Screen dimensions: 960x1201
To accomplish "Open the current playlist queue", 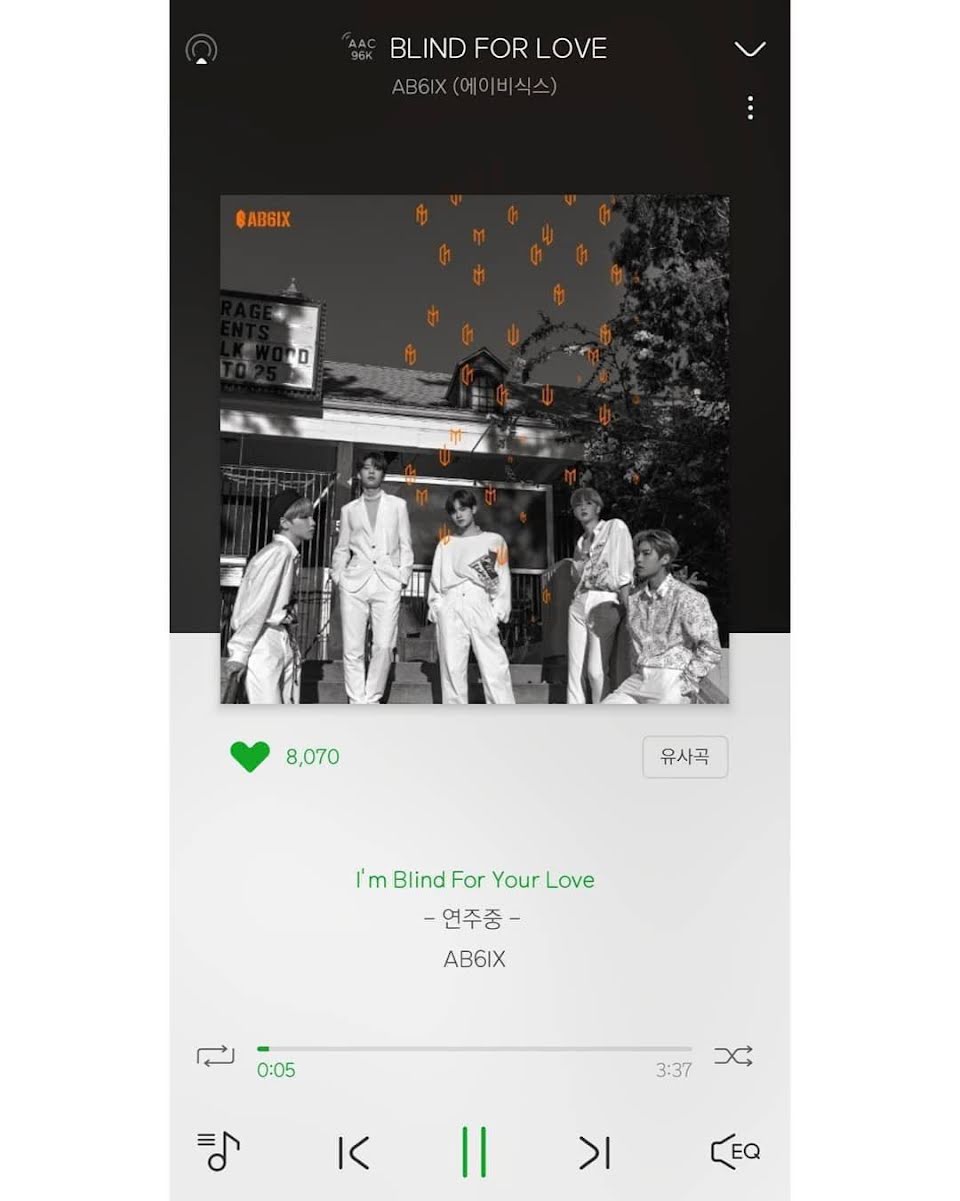I will coord(218,1151).
